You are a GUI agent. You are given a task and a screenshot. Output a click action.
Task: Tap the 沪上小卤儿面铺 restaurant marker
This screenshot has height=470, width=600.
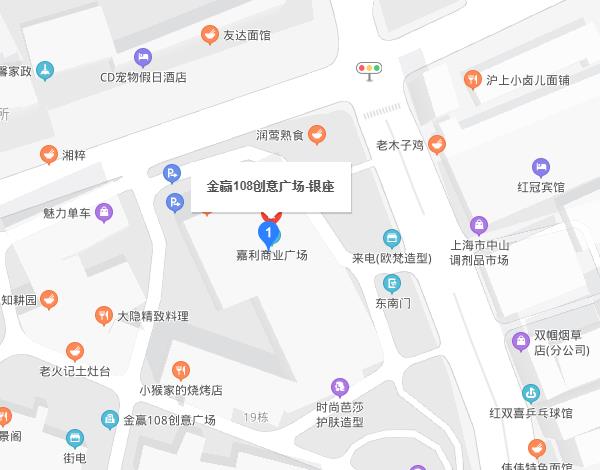pyautogui.click(x=472, y=79)
